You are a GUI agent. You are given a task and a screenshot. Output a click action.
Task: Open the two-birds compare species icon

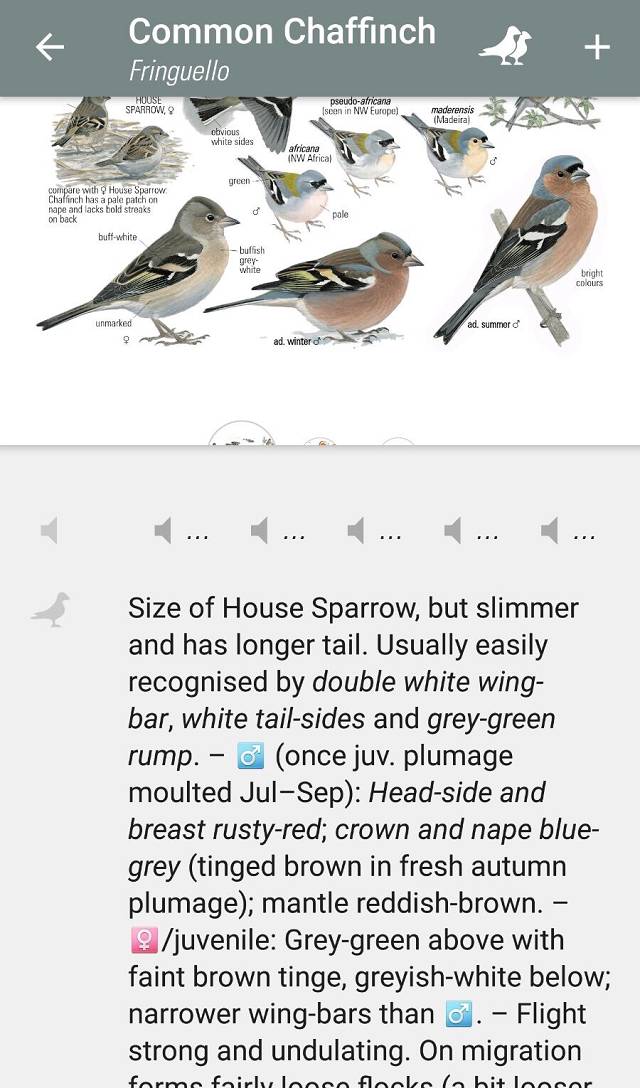tap(505, 46)
